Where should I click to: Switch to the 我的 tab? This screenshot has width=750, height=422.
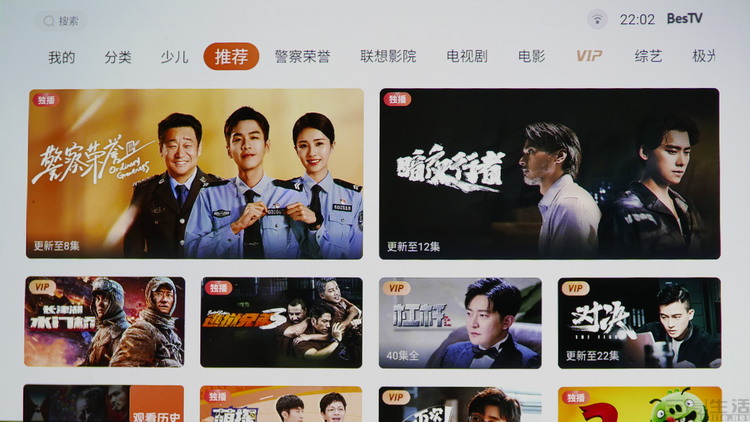click(x=62, y=56)
